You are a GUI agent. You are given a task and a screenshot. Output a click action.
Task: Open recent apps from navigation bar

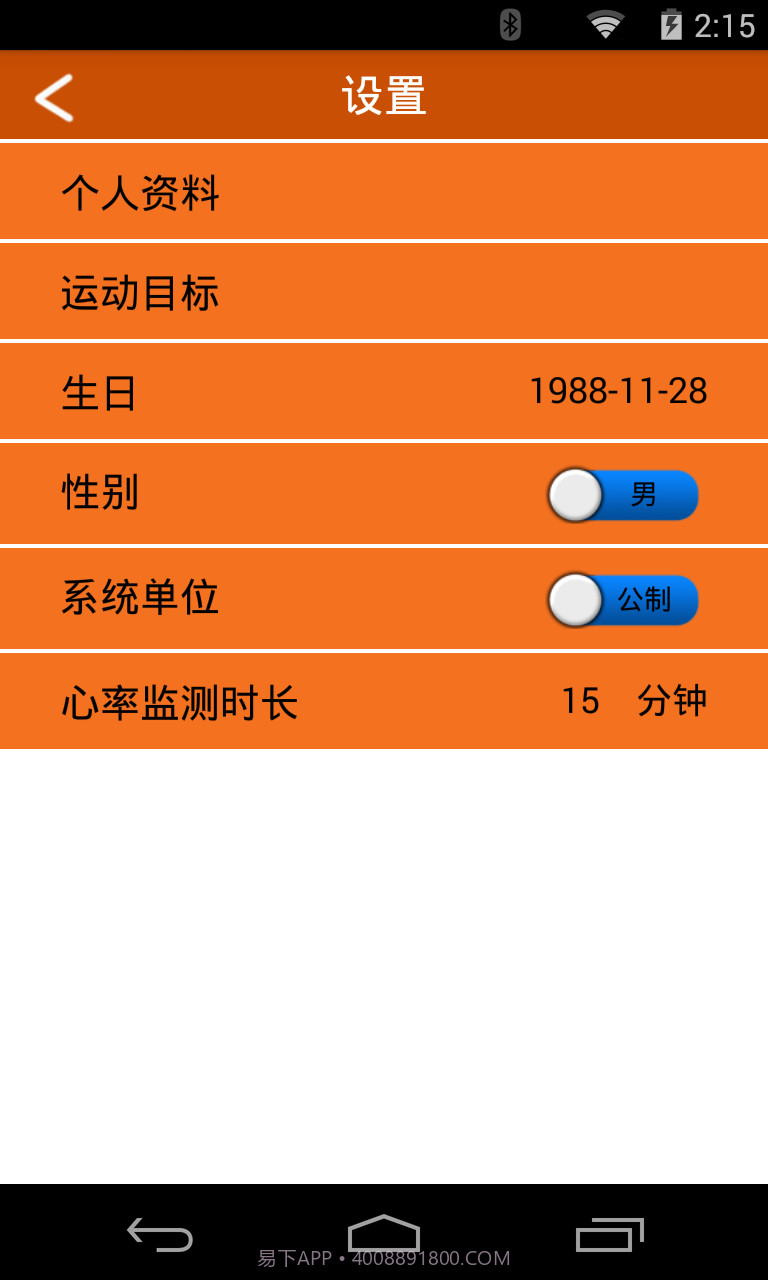[610, 1235]
